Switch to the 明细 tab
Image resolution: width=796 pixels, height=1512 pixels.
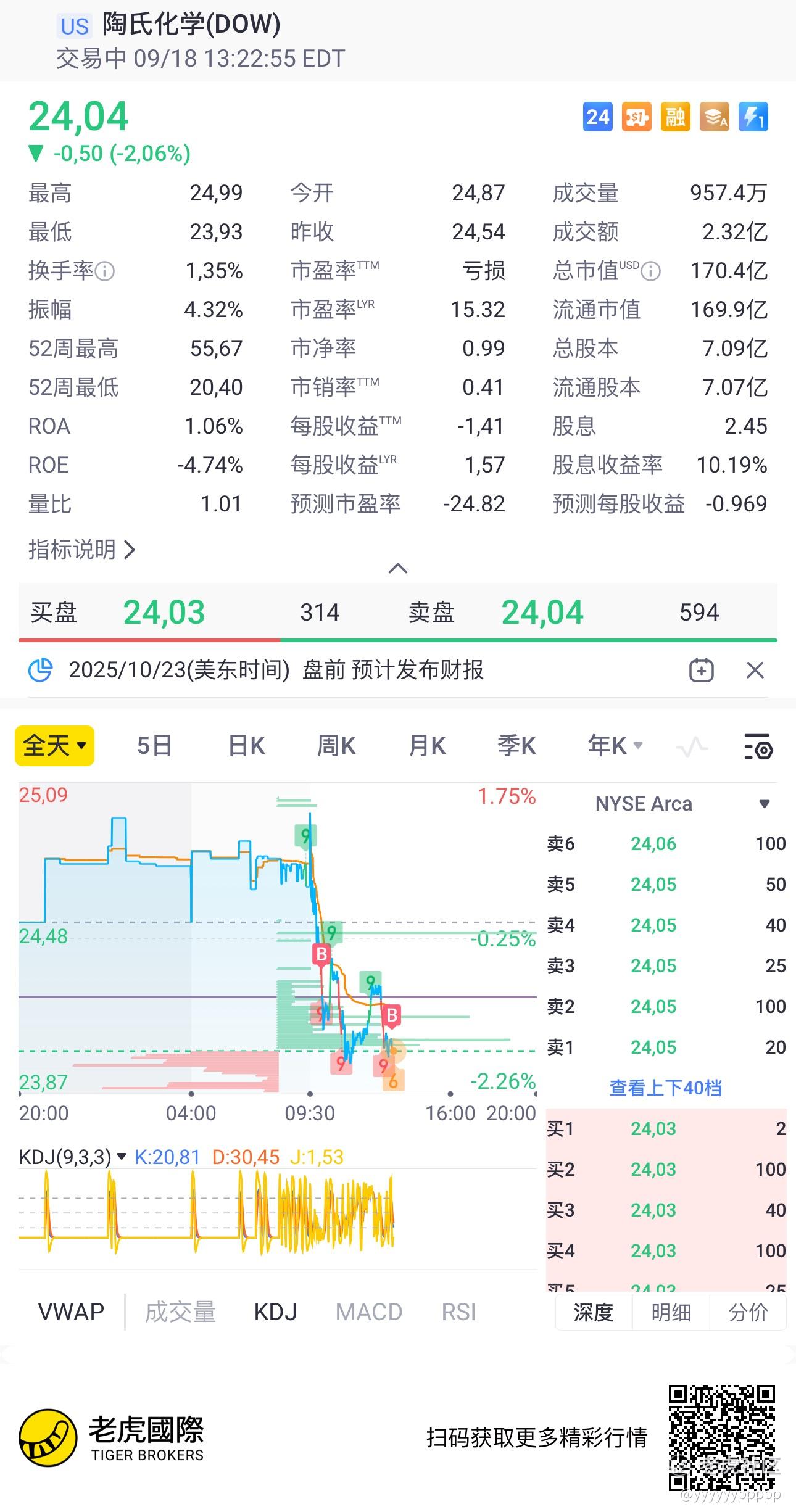tap(671, 1312)
